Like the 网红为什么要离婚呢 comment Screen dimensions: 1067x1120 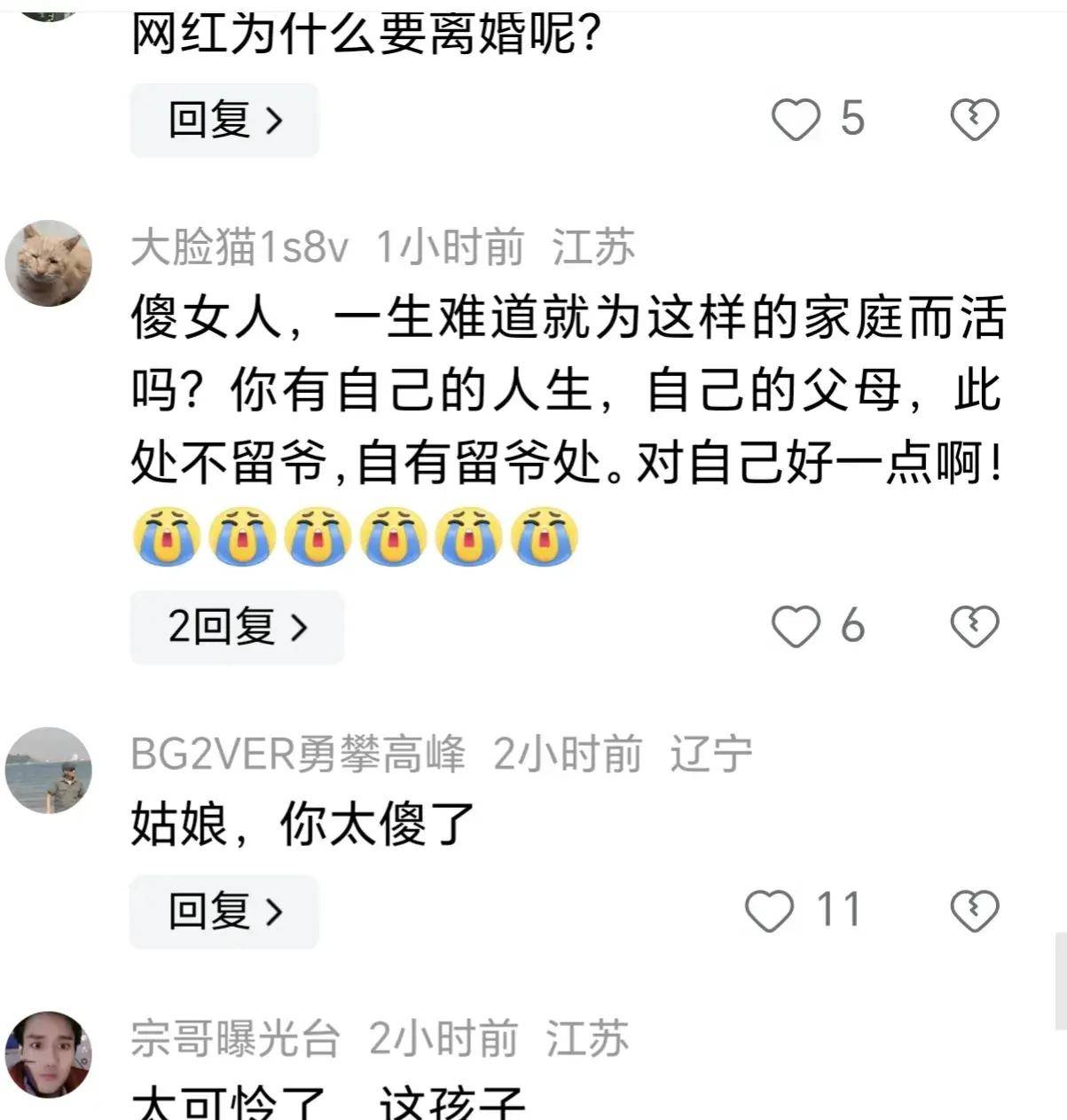point(796,120)
